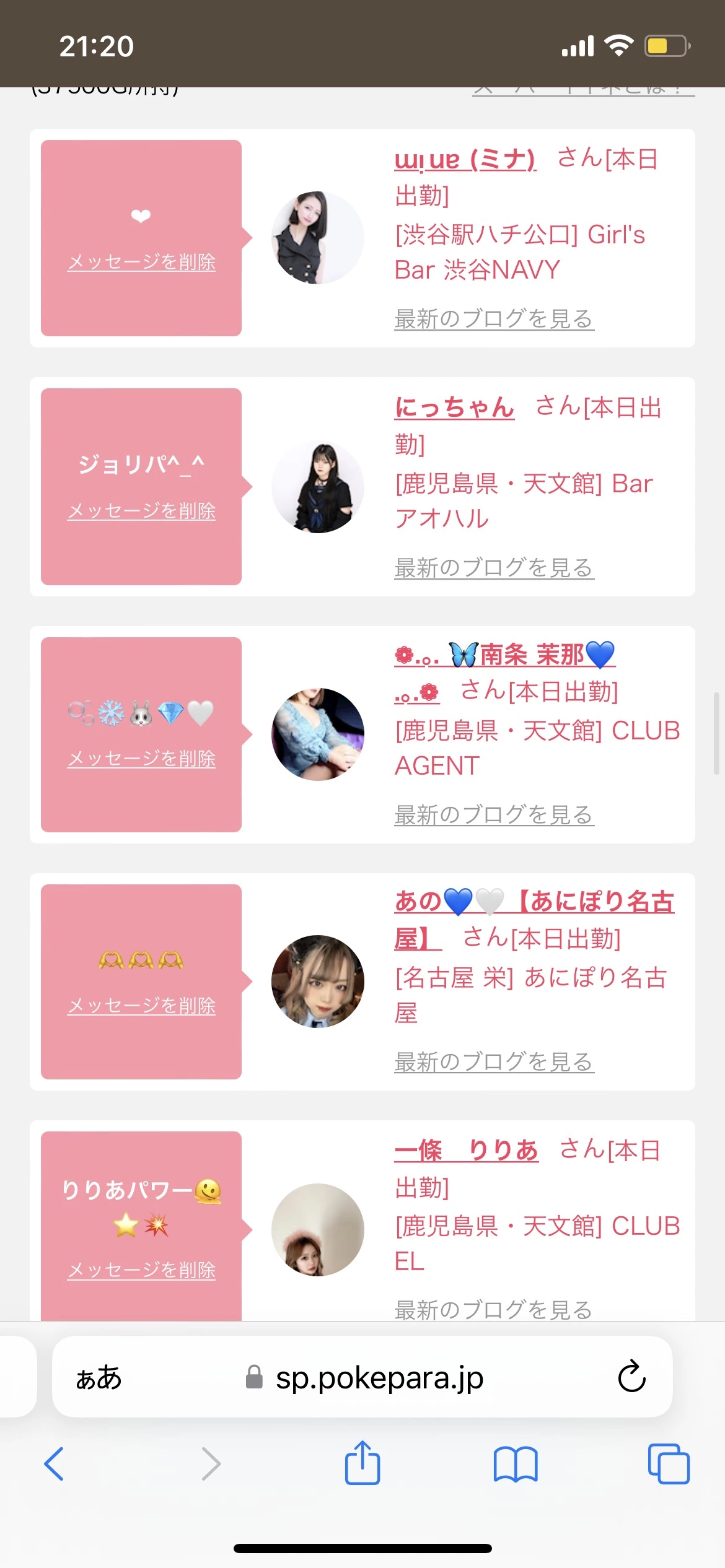This screenshot has width=725, height=1568.
Task: Open the Safari share sheet
Action: (362, 1464)
